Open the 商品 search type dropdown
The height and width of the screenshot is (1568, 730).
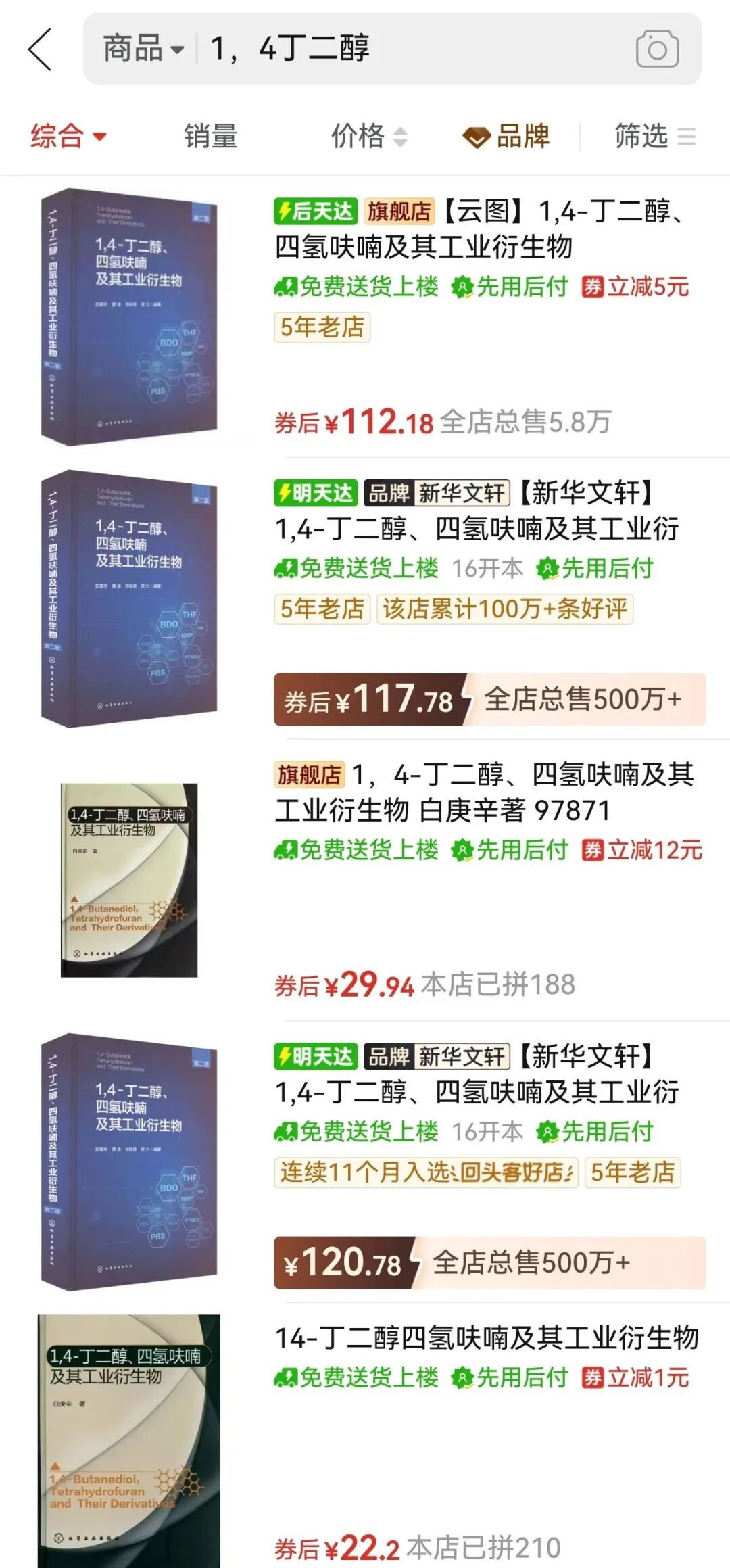coord(143,49)
